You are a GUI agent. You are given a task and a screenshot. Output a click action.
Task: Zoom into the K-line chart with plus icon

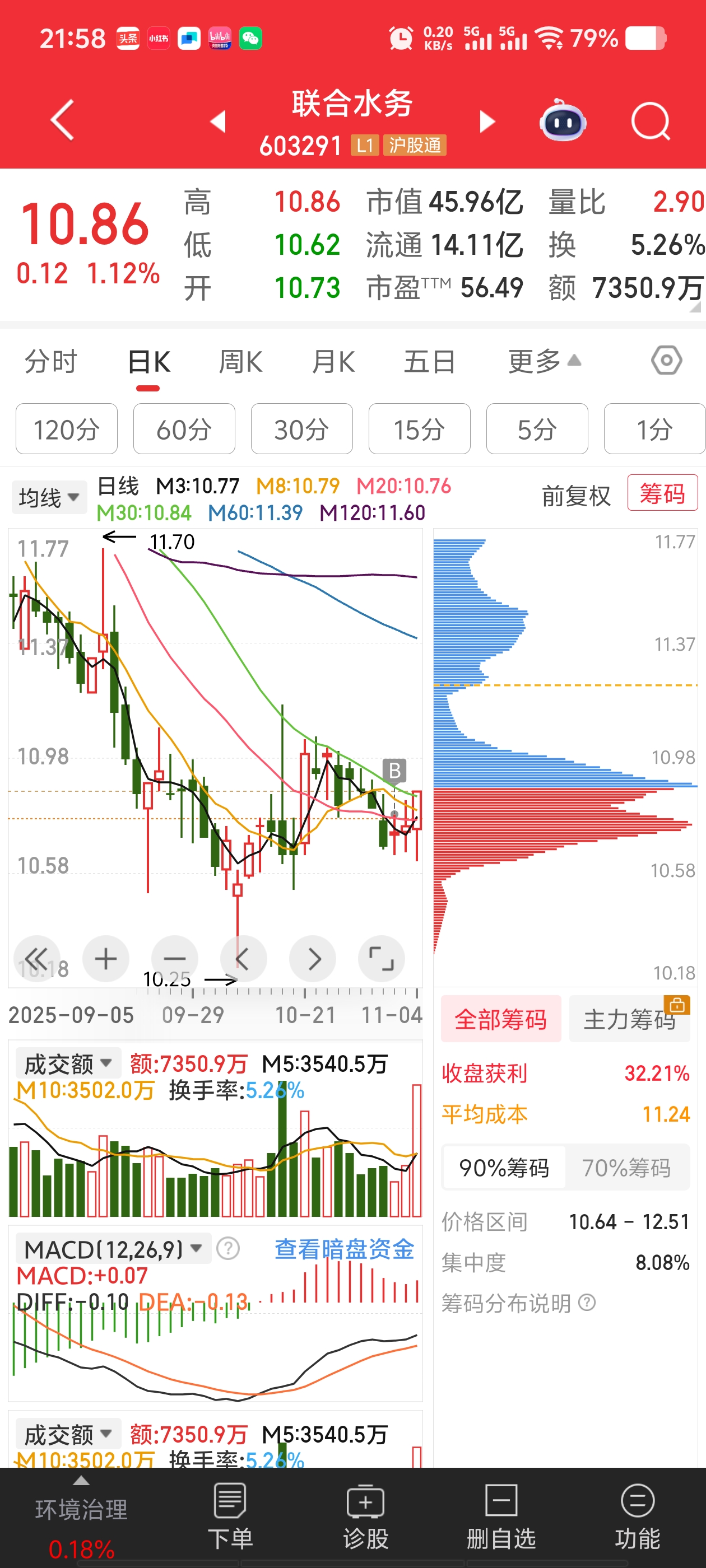tap(106, 958)
